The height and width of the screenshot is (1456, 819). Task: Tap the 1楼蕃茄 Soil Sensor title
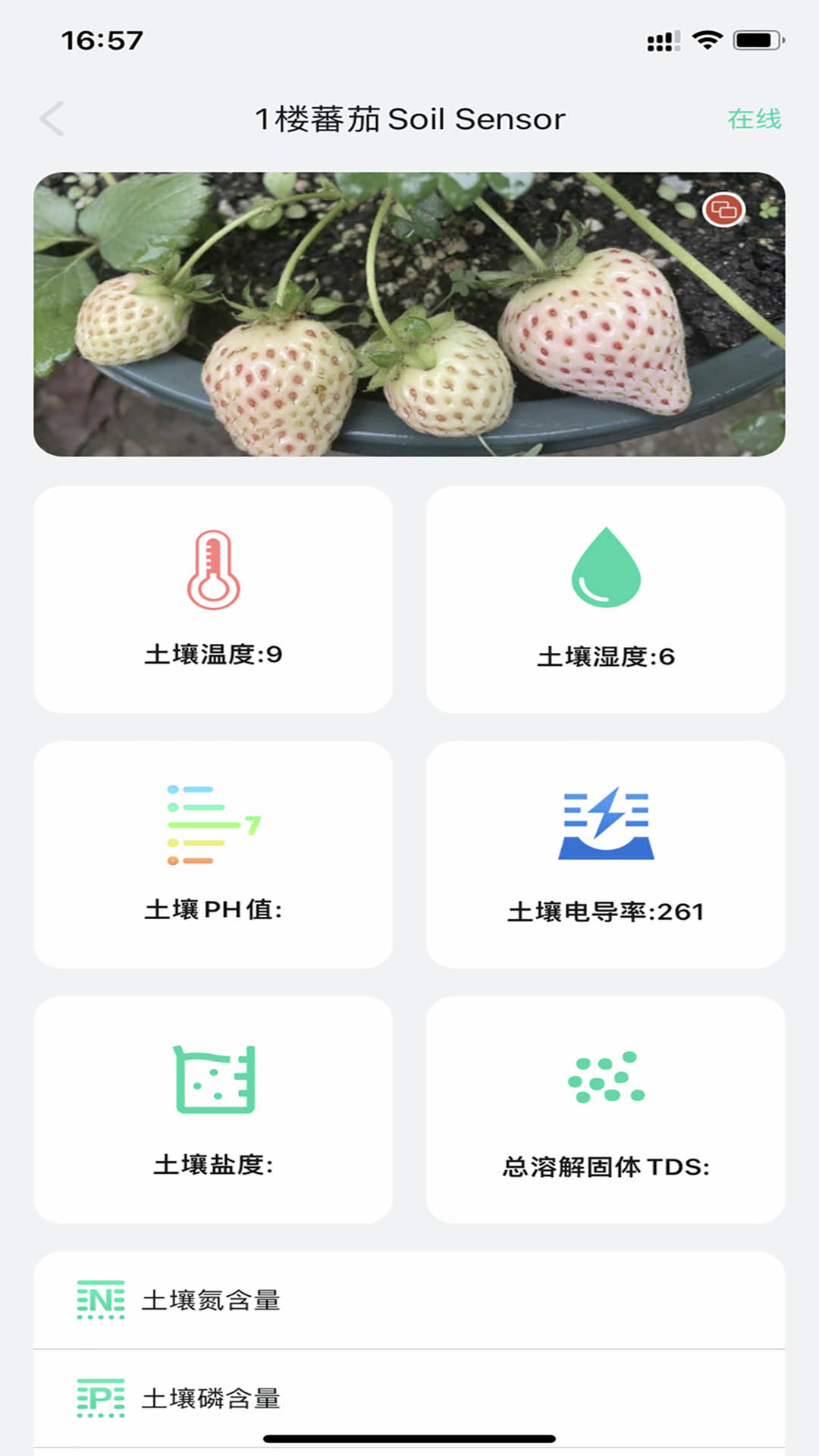tap(409, 118)
